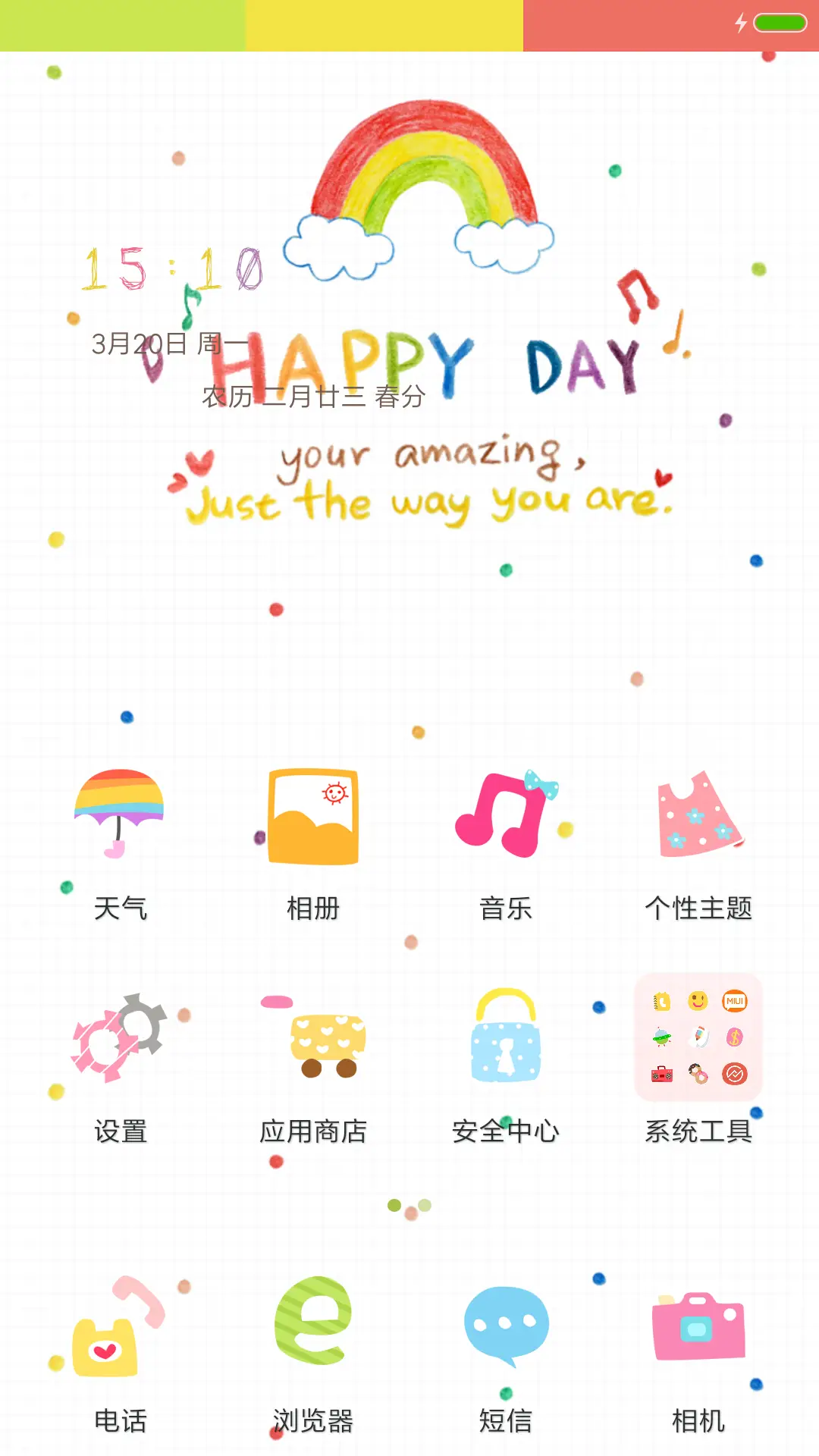This screenshot has height=1456, width=819.
Task: Tap the radio boombox mini icon in the folder
Action: [x=661, y=1075]
